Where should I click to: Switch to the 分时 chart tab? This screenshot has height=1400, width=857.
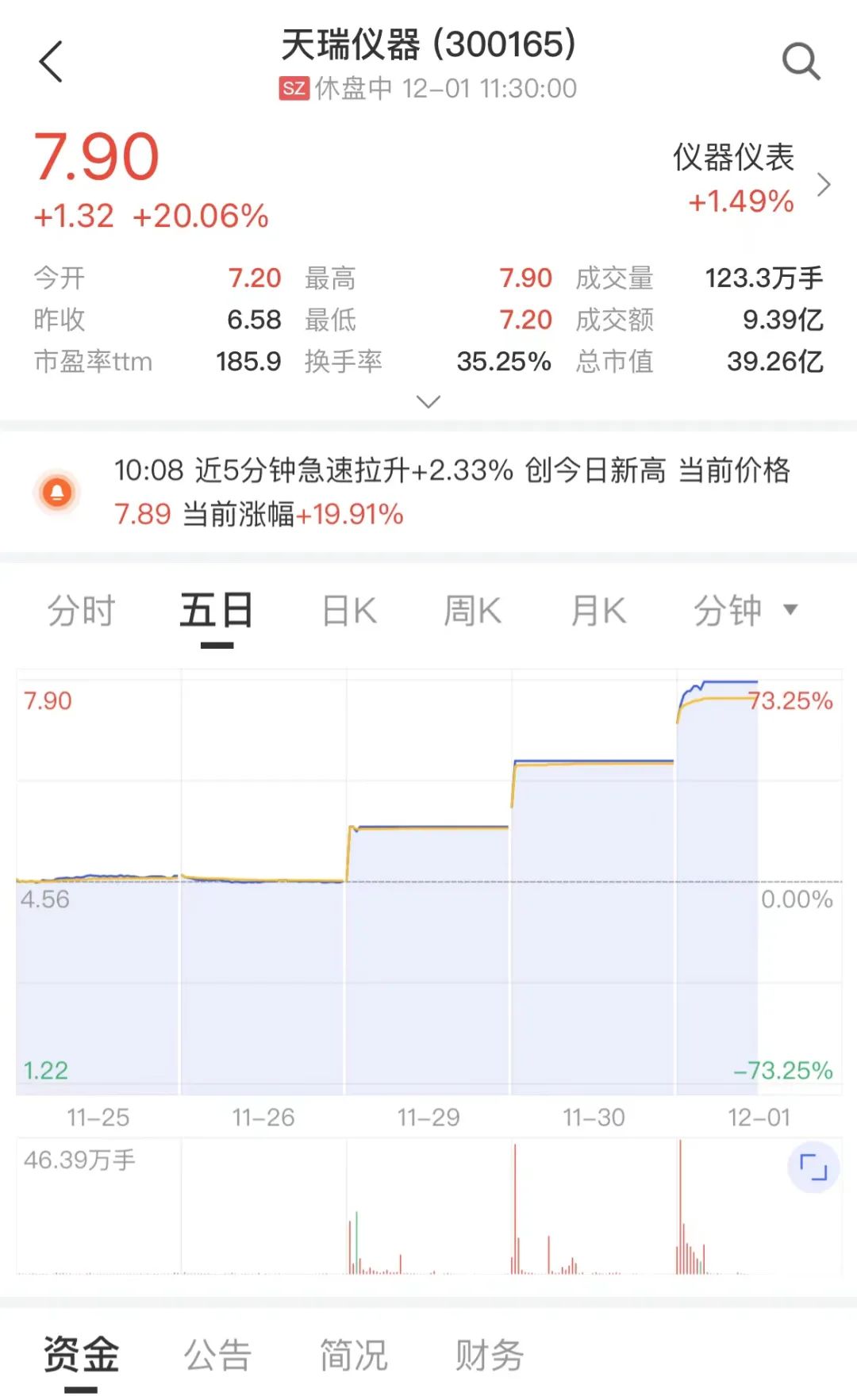coord(81,612)
